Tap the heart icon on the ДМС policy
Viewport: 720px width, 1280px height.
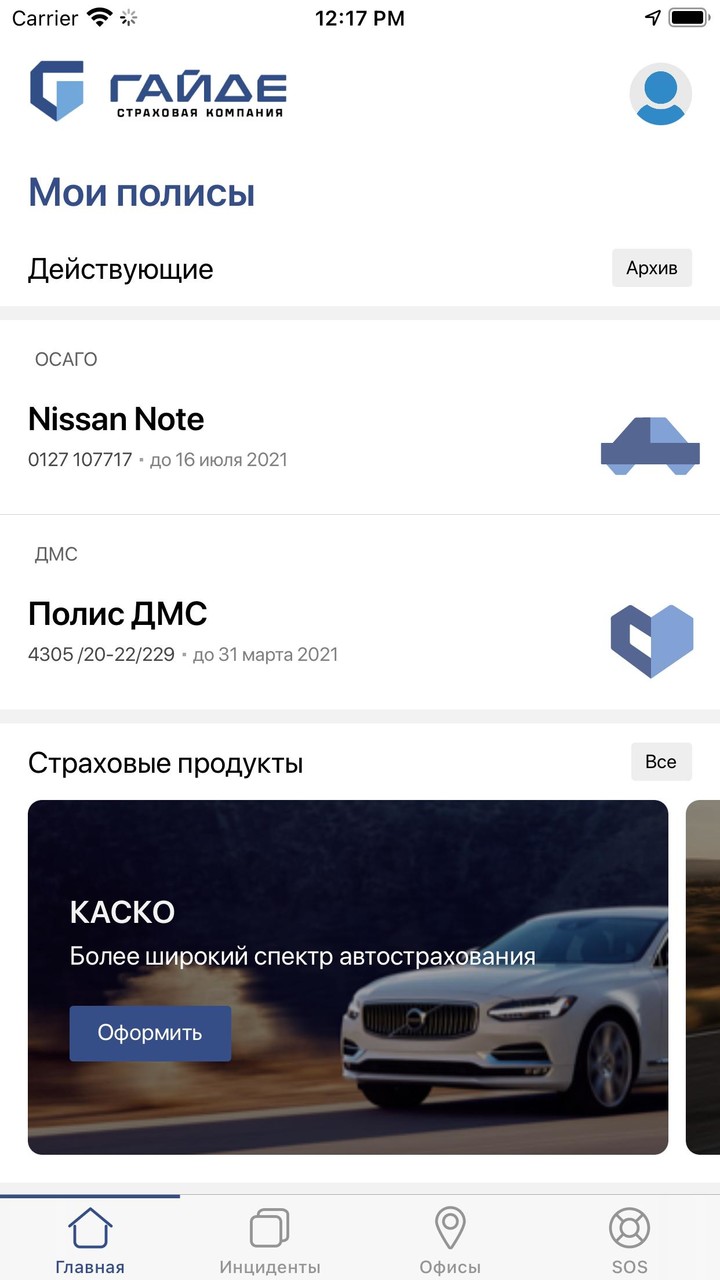[651, 639]
